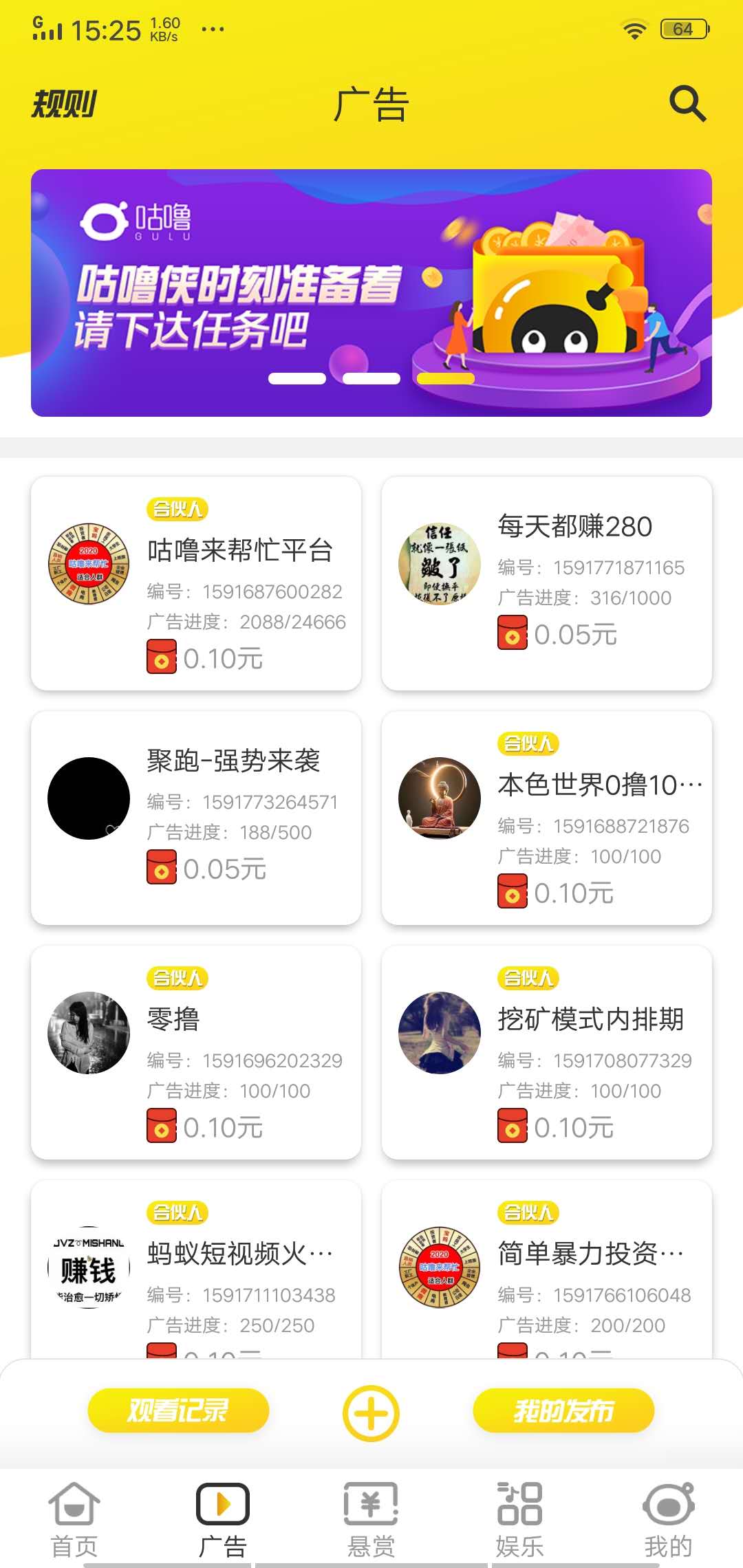Tap the 首页 home icon in bottom navigation
This screenshot has width=743, height=1568.
point(74,1503)
